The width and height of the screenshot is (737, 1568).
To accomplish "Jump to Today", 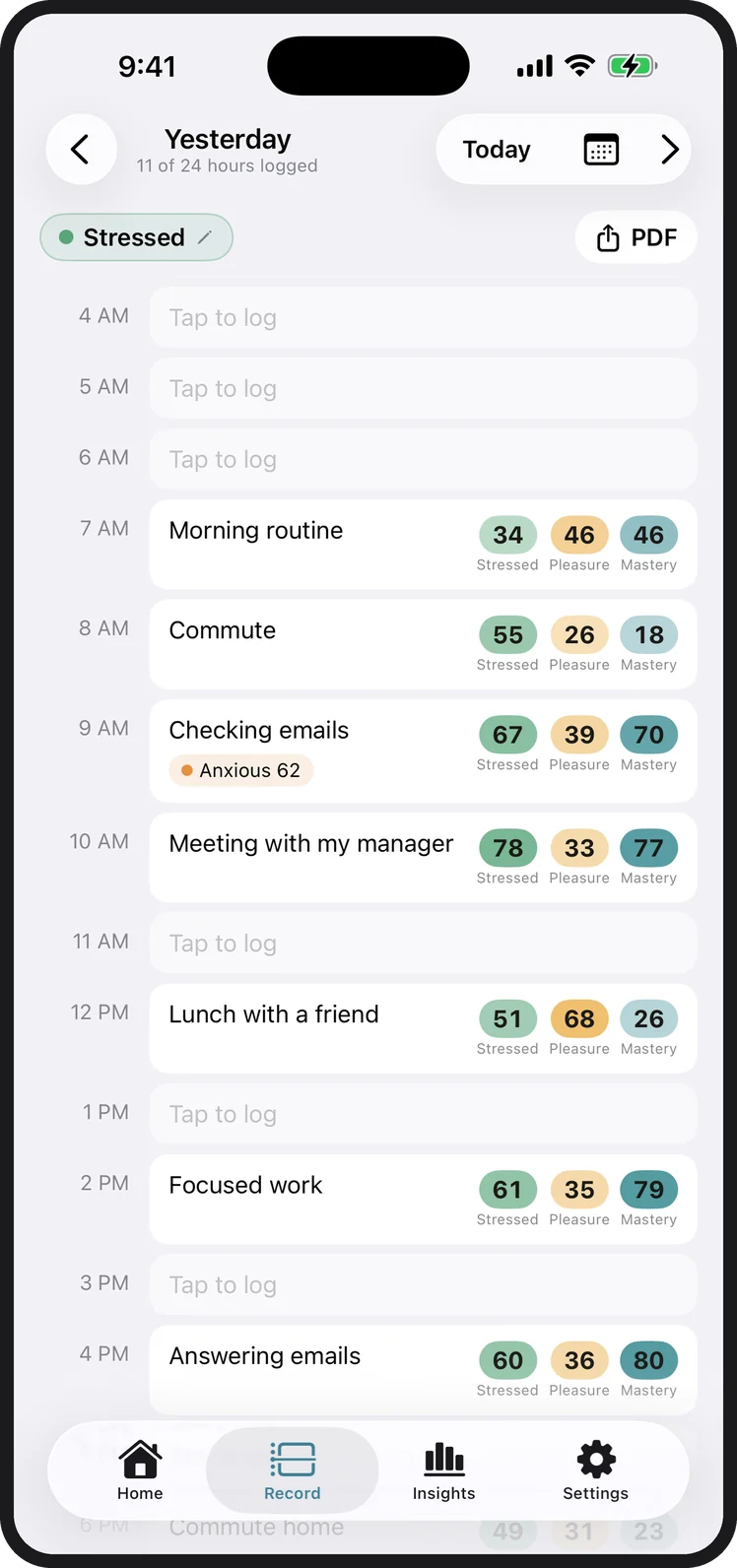I will 497,150.
